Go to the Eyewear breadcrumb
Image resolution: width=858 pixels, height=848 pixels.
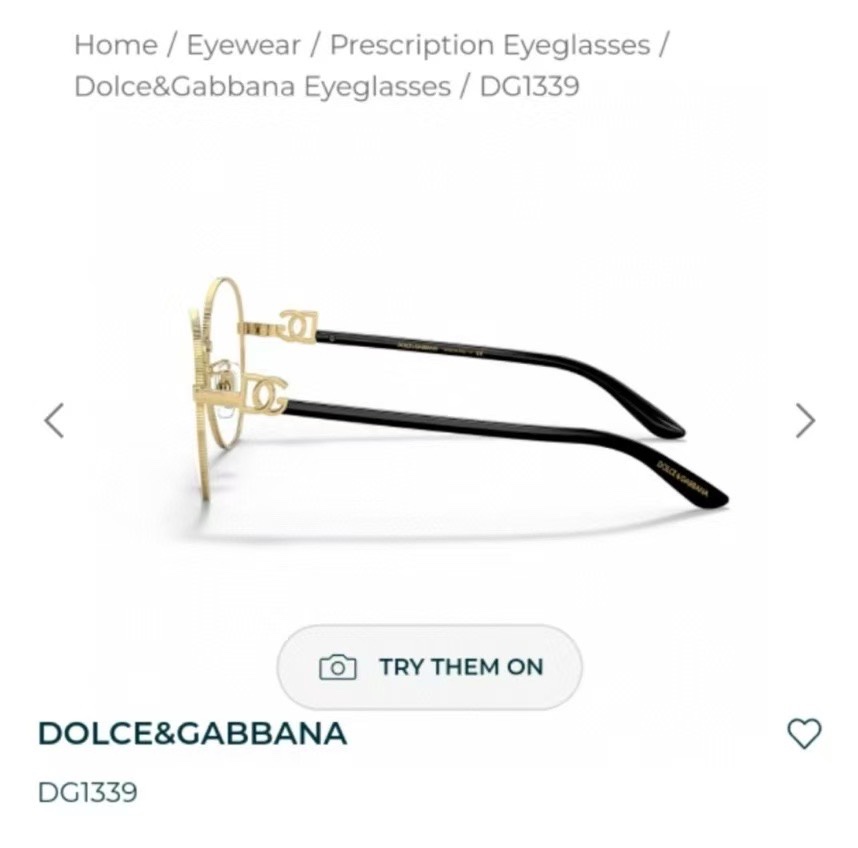(x=243, y=45)
